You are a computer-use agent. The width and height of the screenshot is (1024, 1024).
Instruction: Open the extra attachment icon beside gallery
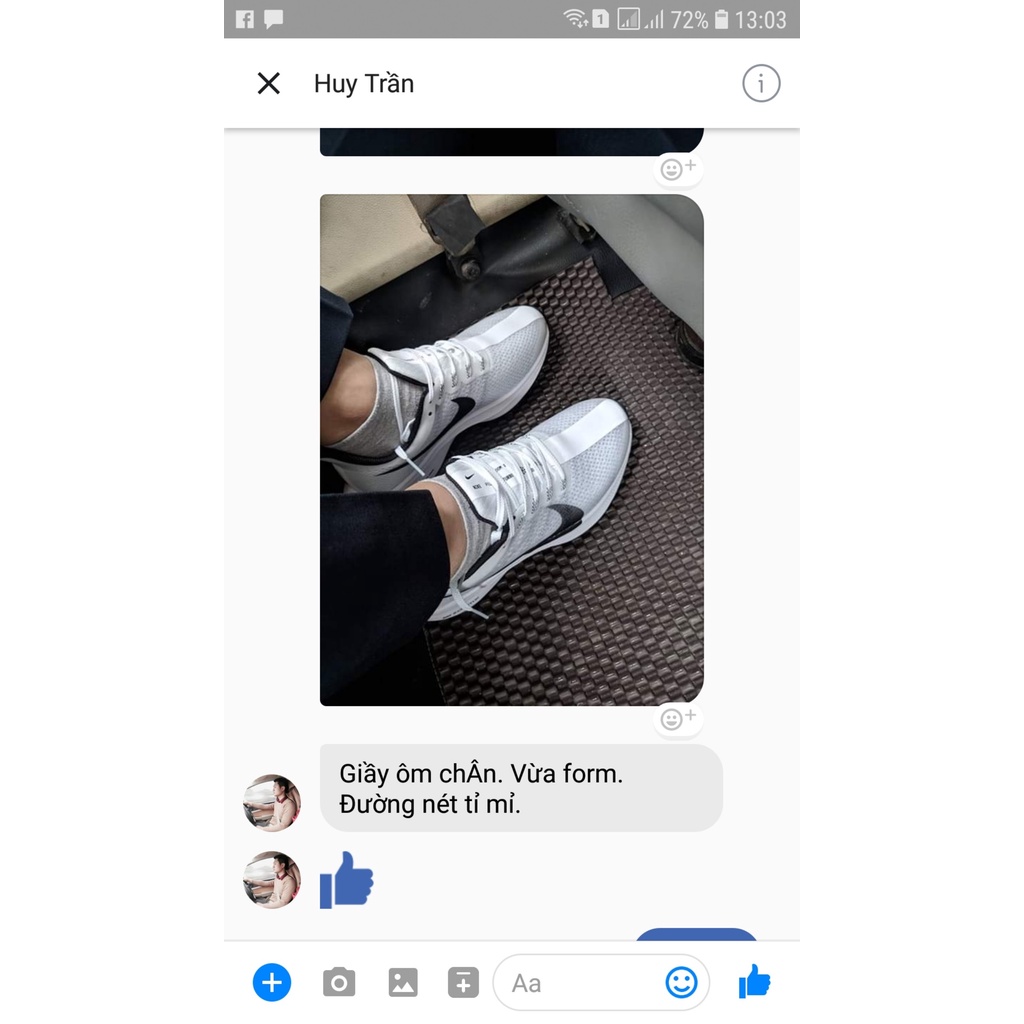pyautogui.click(x=463, y=982)
